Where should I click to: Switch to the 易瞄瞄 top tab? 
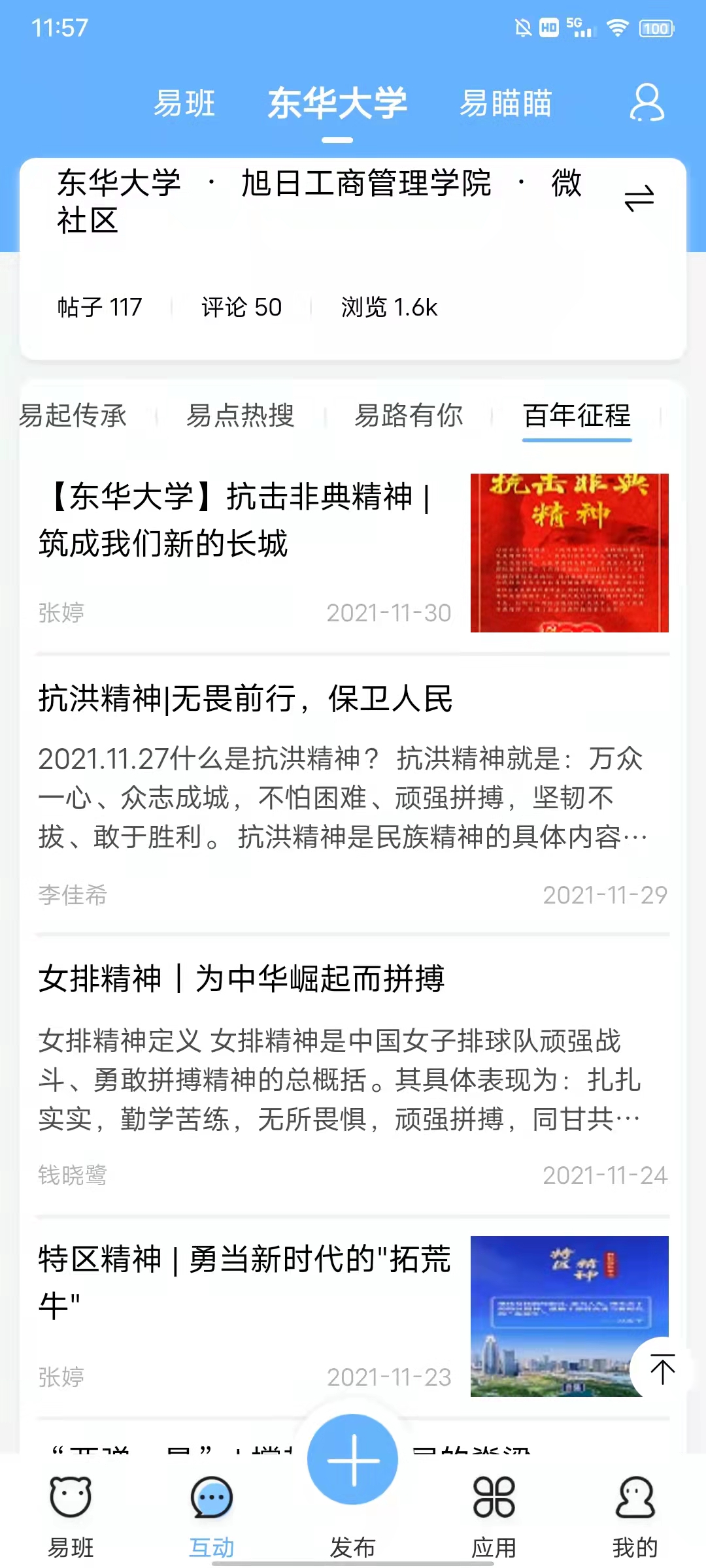pyautogui.click(x=505, y=104)
